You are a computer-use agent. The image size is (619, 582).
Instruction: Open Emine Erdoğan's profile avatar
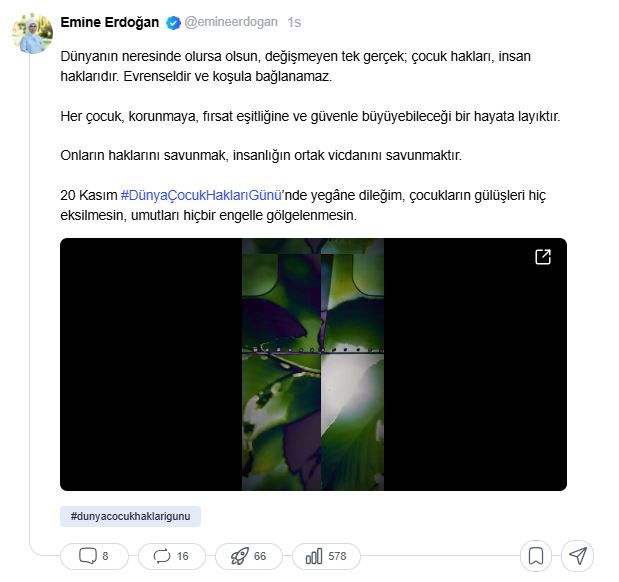(x=32, y=32)
